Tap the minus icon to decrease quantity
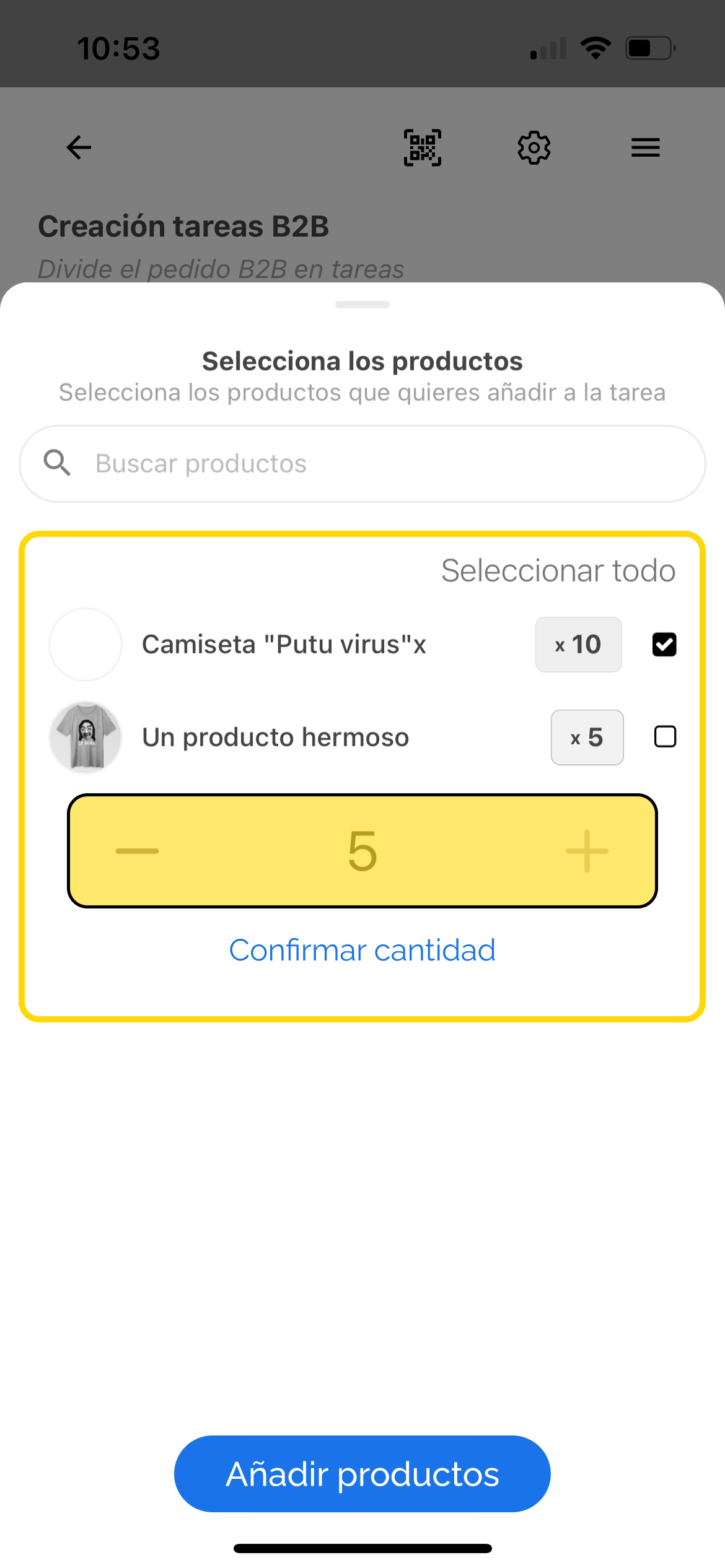The image size is (725, 1568). pyautogui.click(x=138, y=851)
